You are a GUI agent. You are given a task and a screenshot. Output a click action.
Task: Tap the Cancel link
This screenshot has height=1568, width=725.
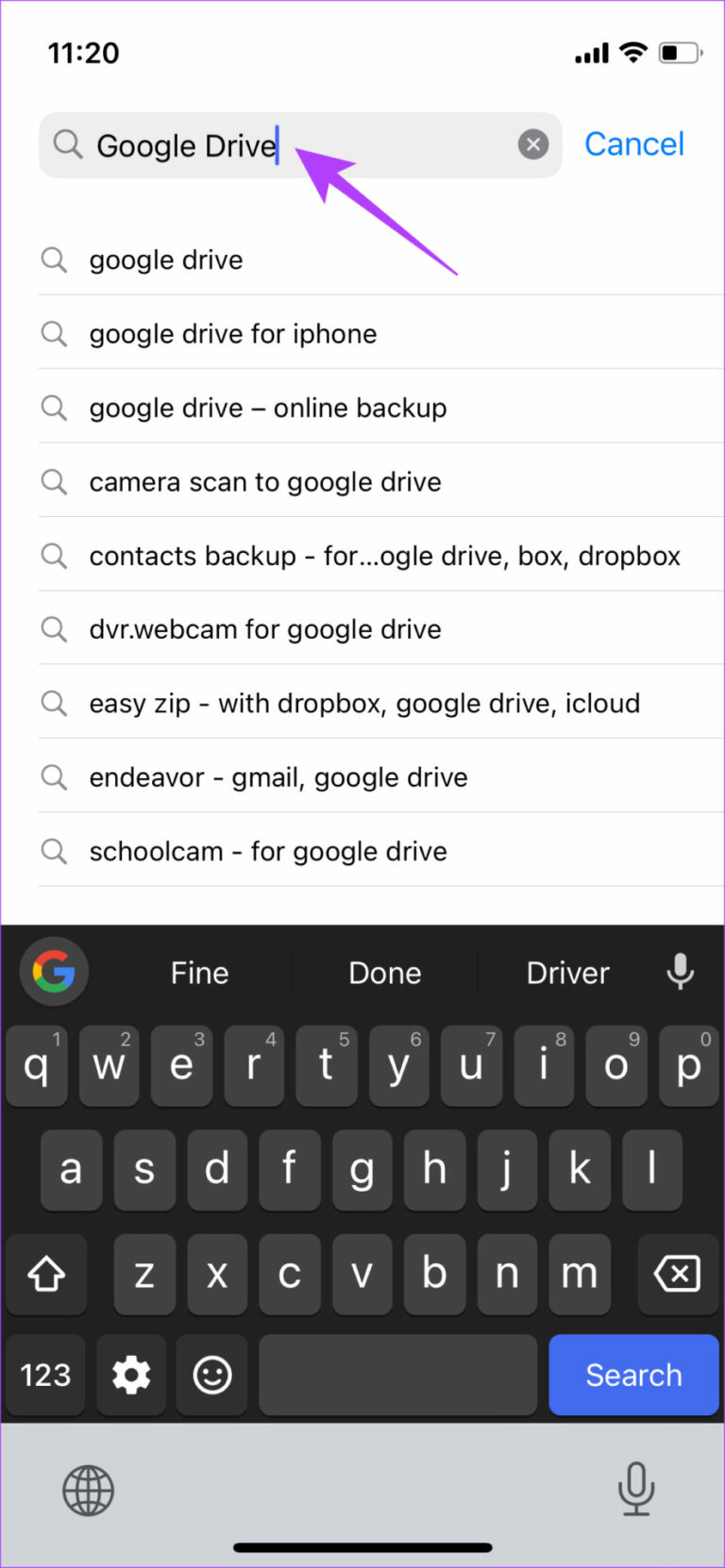point(633,143)
